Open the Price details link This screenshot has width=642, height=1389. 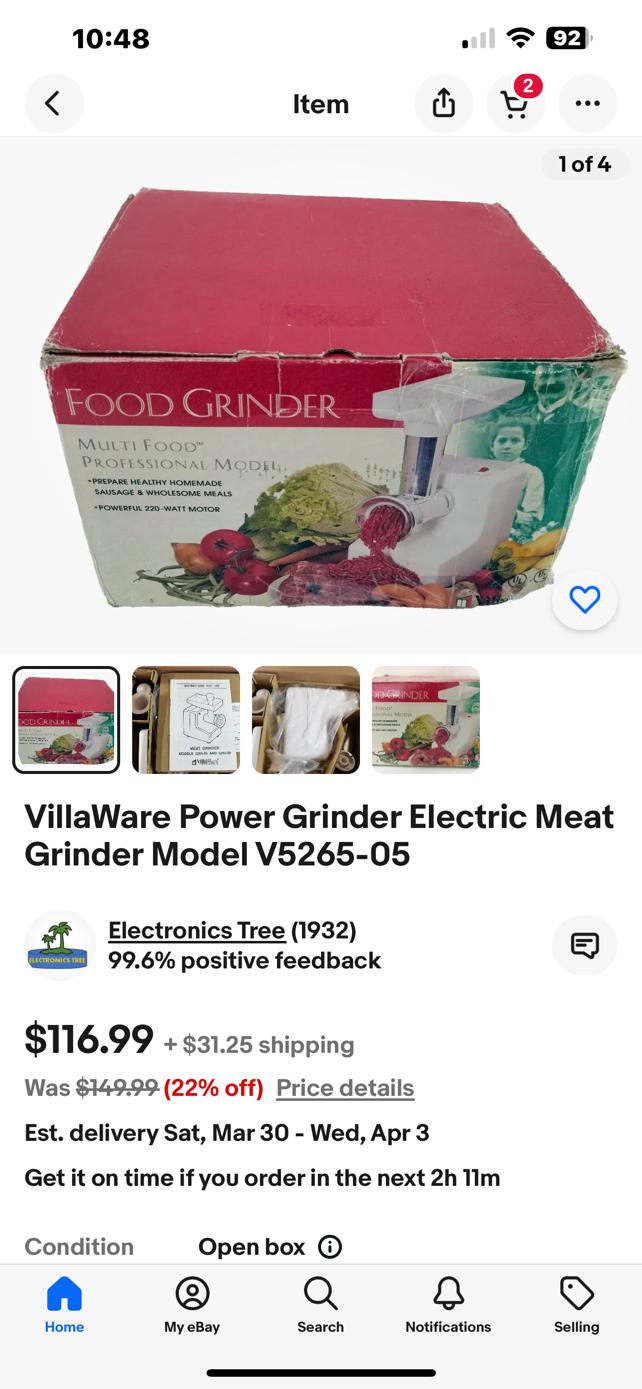(x=345, y=1088)
